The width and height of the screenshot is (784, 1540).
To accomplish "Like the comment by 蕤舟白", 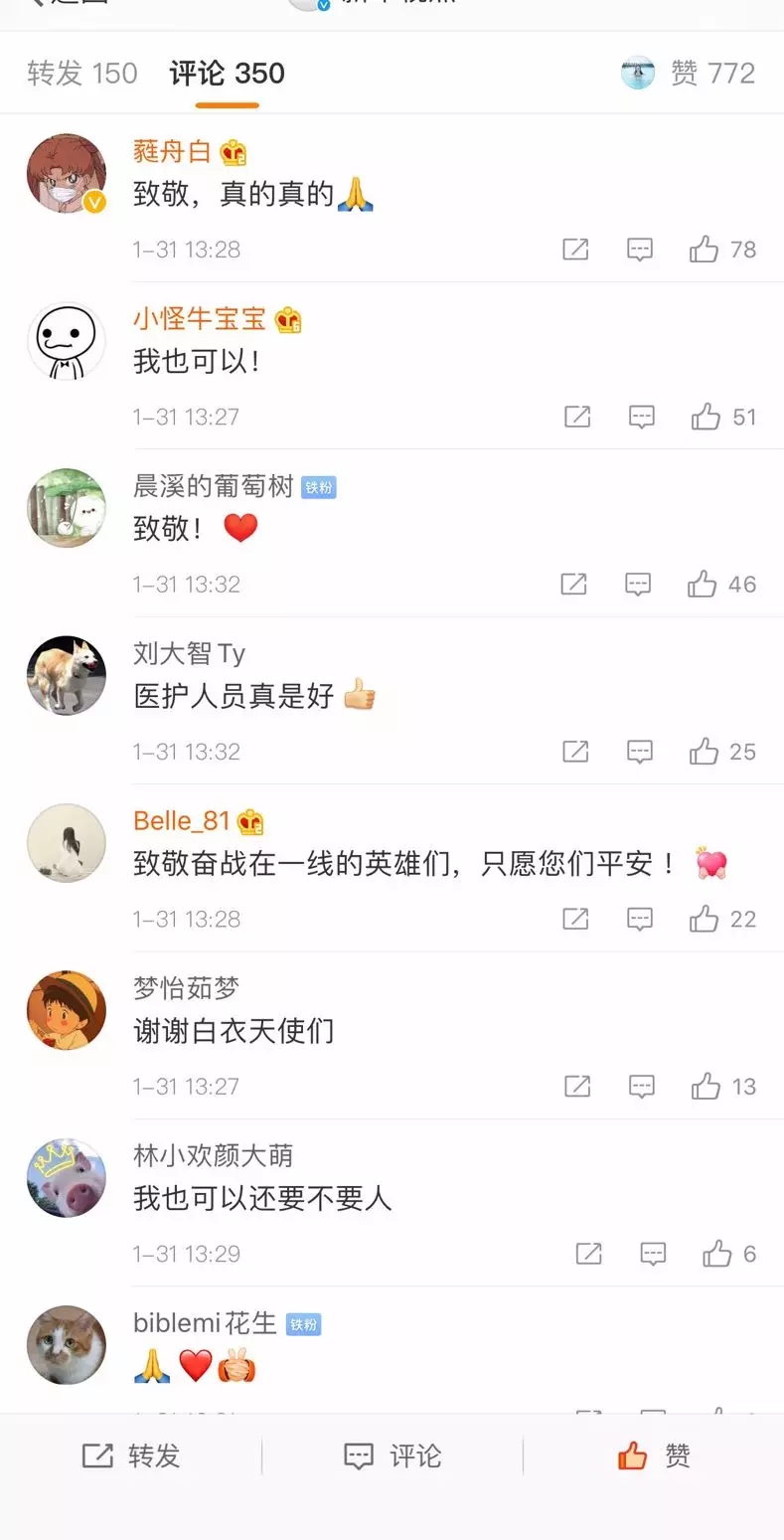I will 705,250.
